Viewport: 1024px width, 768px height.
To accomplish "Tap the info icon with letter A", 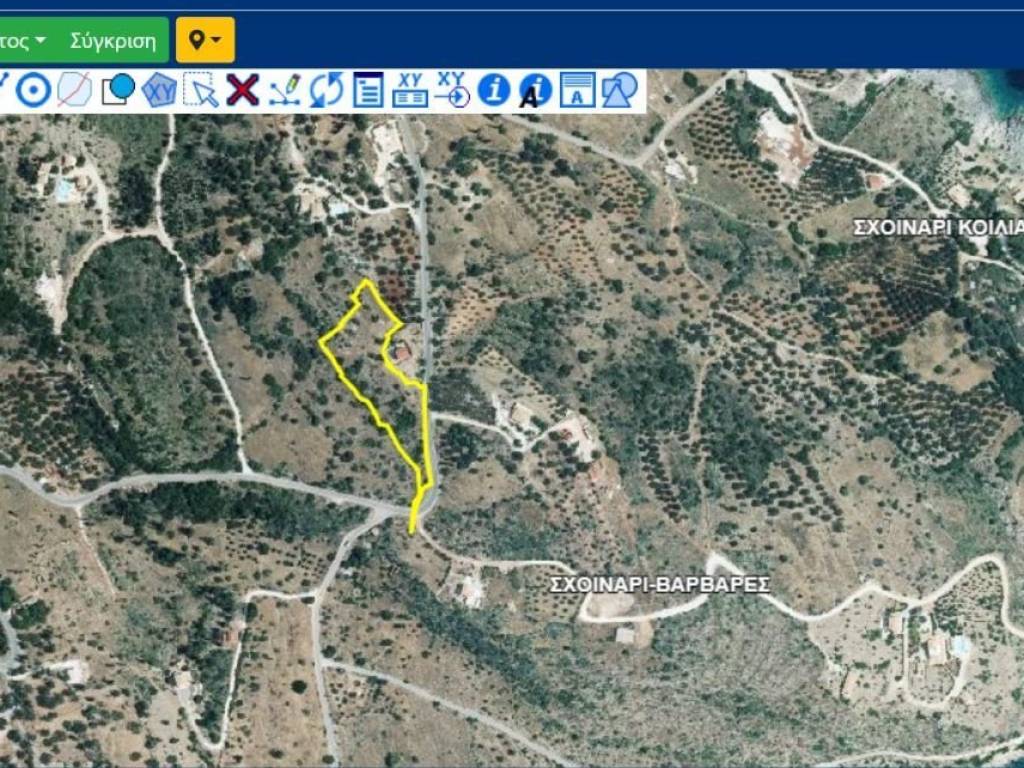I will click(x=535, y=90).
